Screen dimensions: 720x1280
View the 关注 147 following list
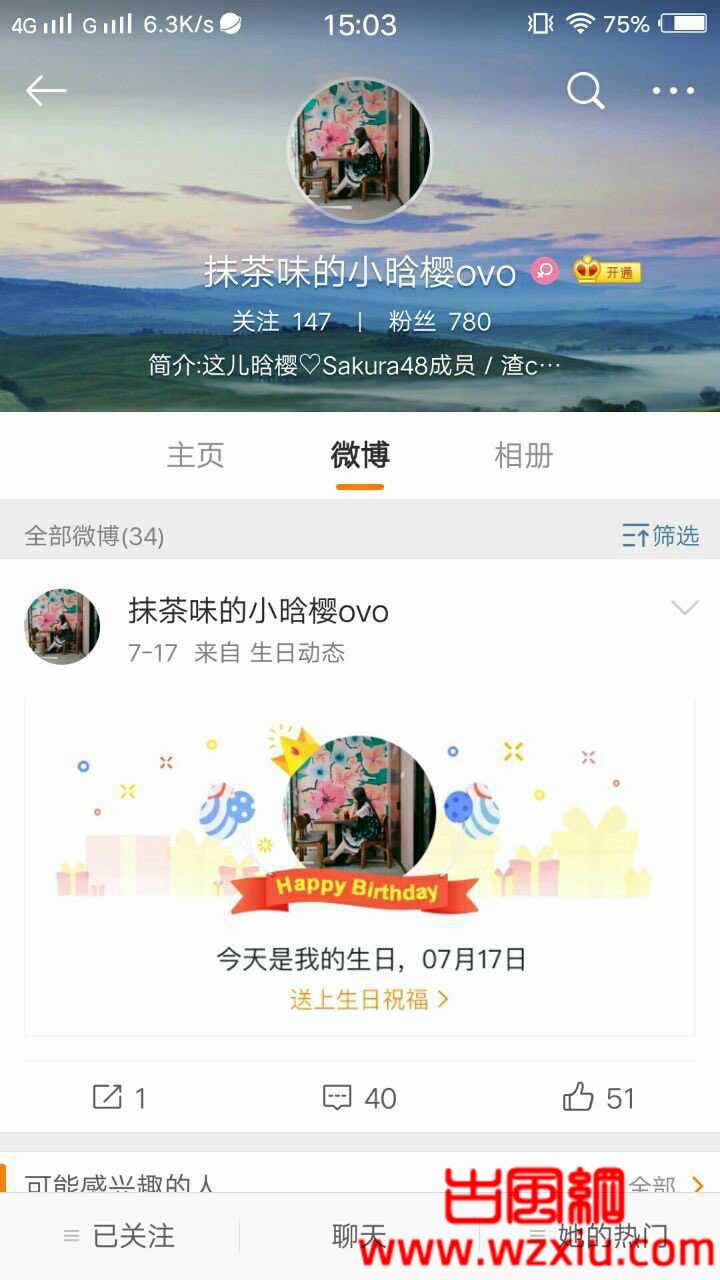(x=281, y=322)
